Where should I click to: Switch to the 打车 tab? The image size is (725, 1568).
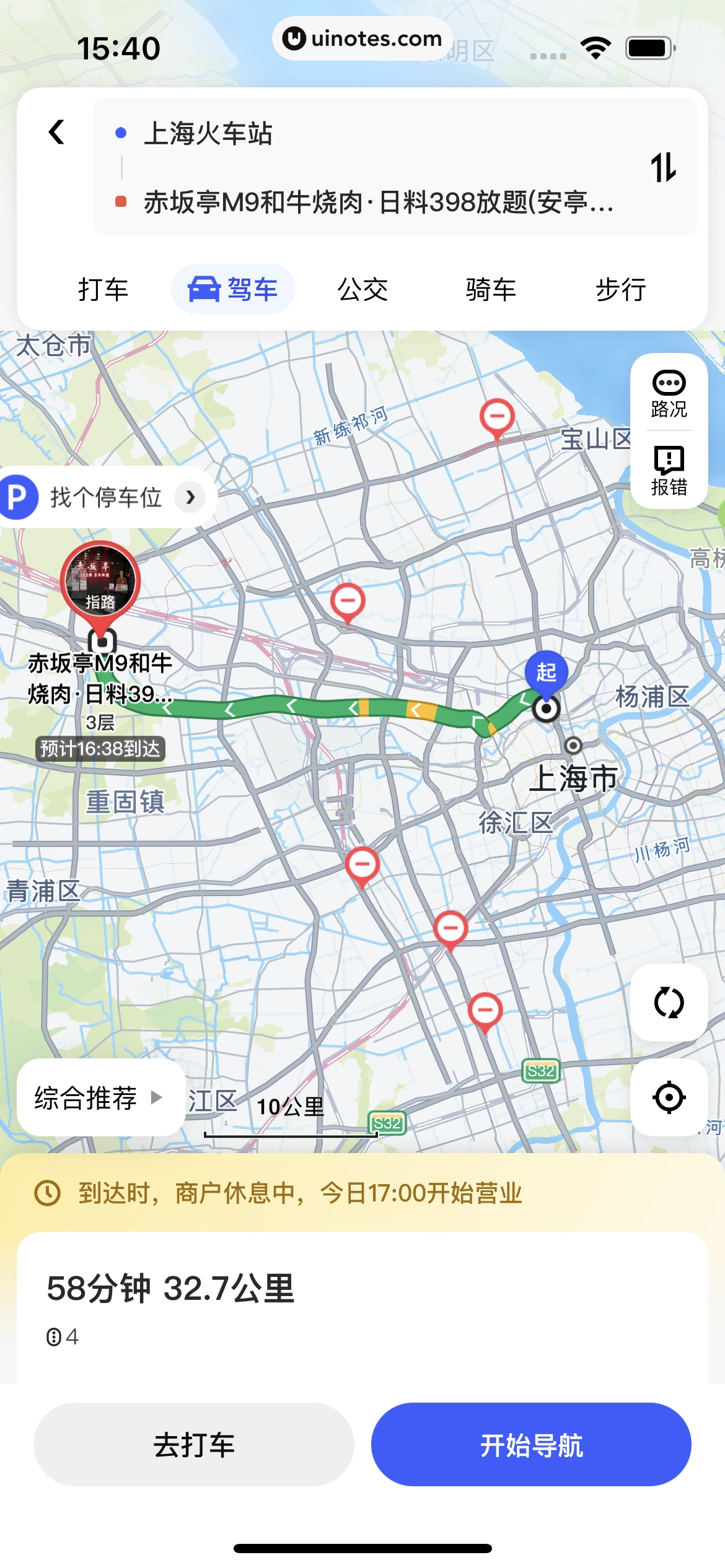click(x=103, y=290)
